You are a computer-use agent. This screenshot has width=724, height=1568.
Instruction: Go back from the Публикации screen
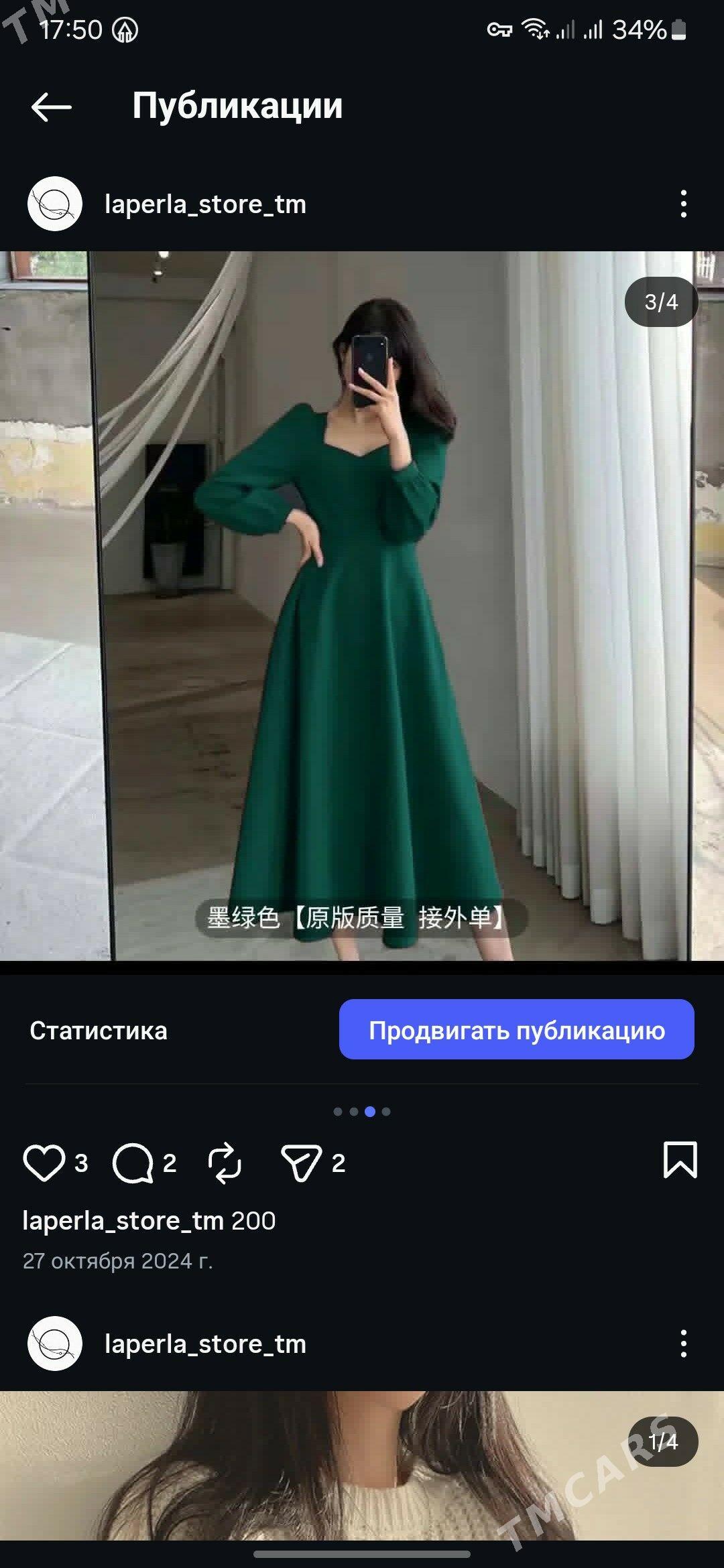(51, 107)
